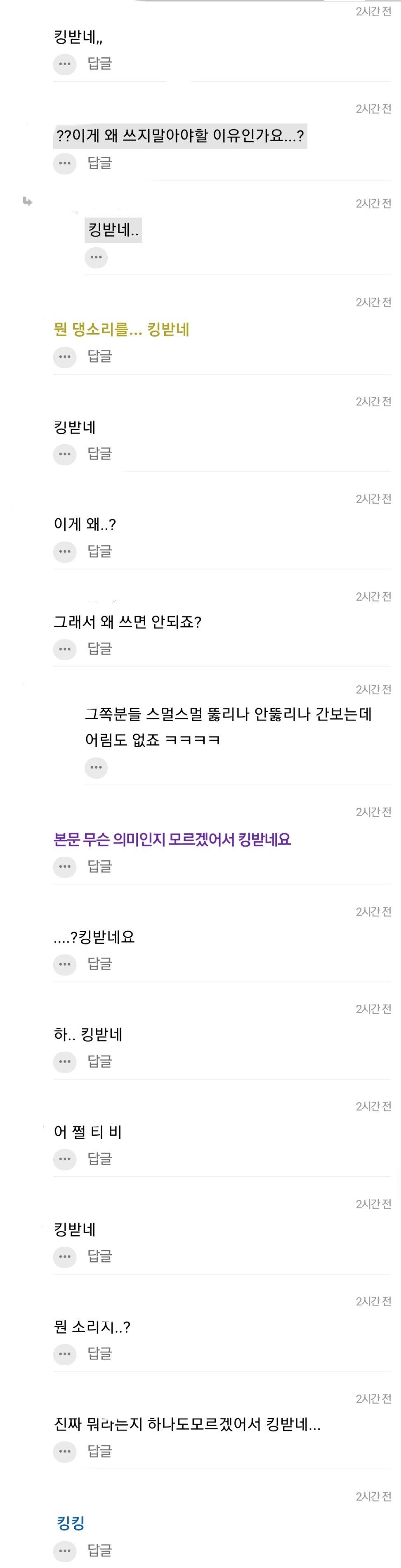
Task: Open more options for the '....?킹받네요' comment
Action: point(64,964)
